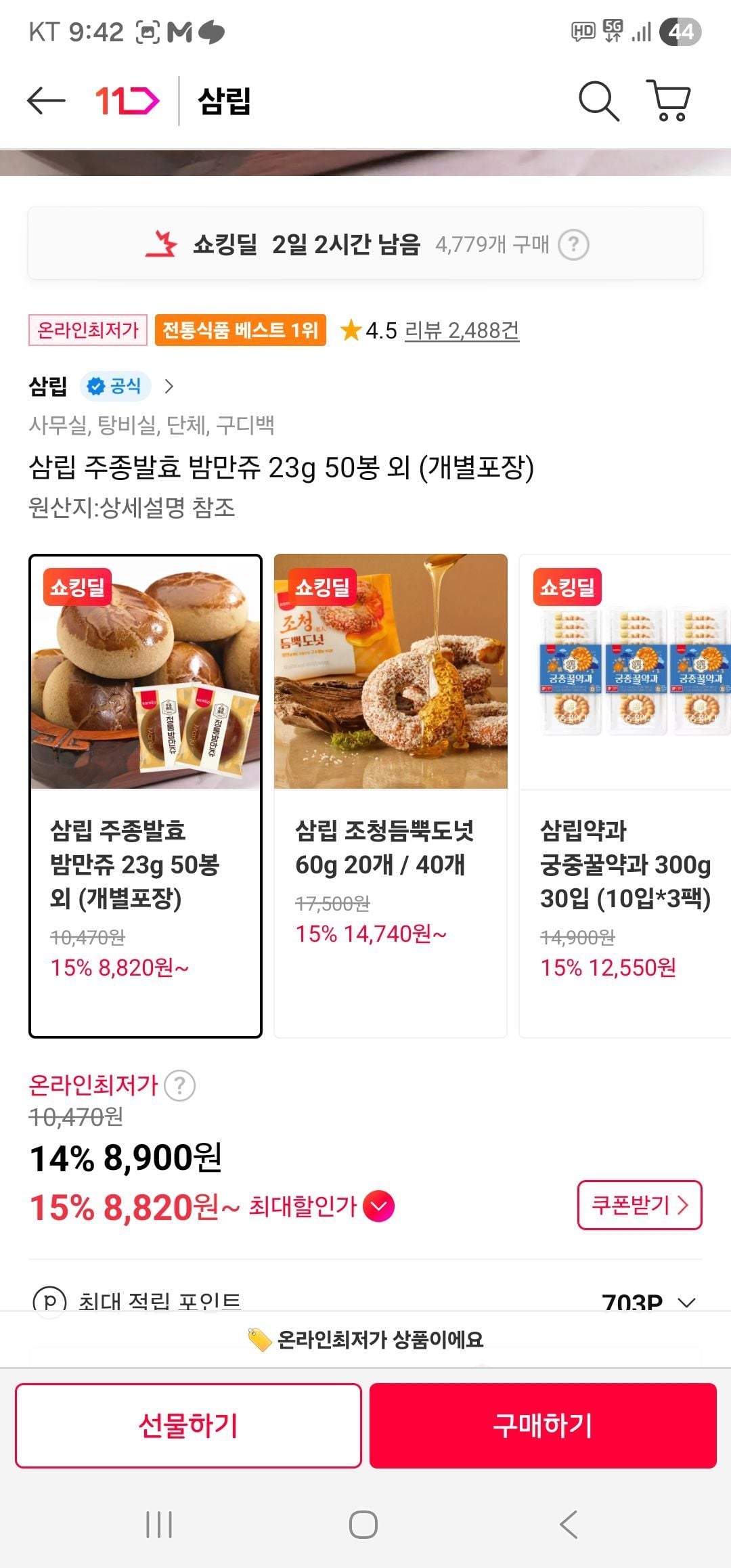Open the 11st home logo

127,101
